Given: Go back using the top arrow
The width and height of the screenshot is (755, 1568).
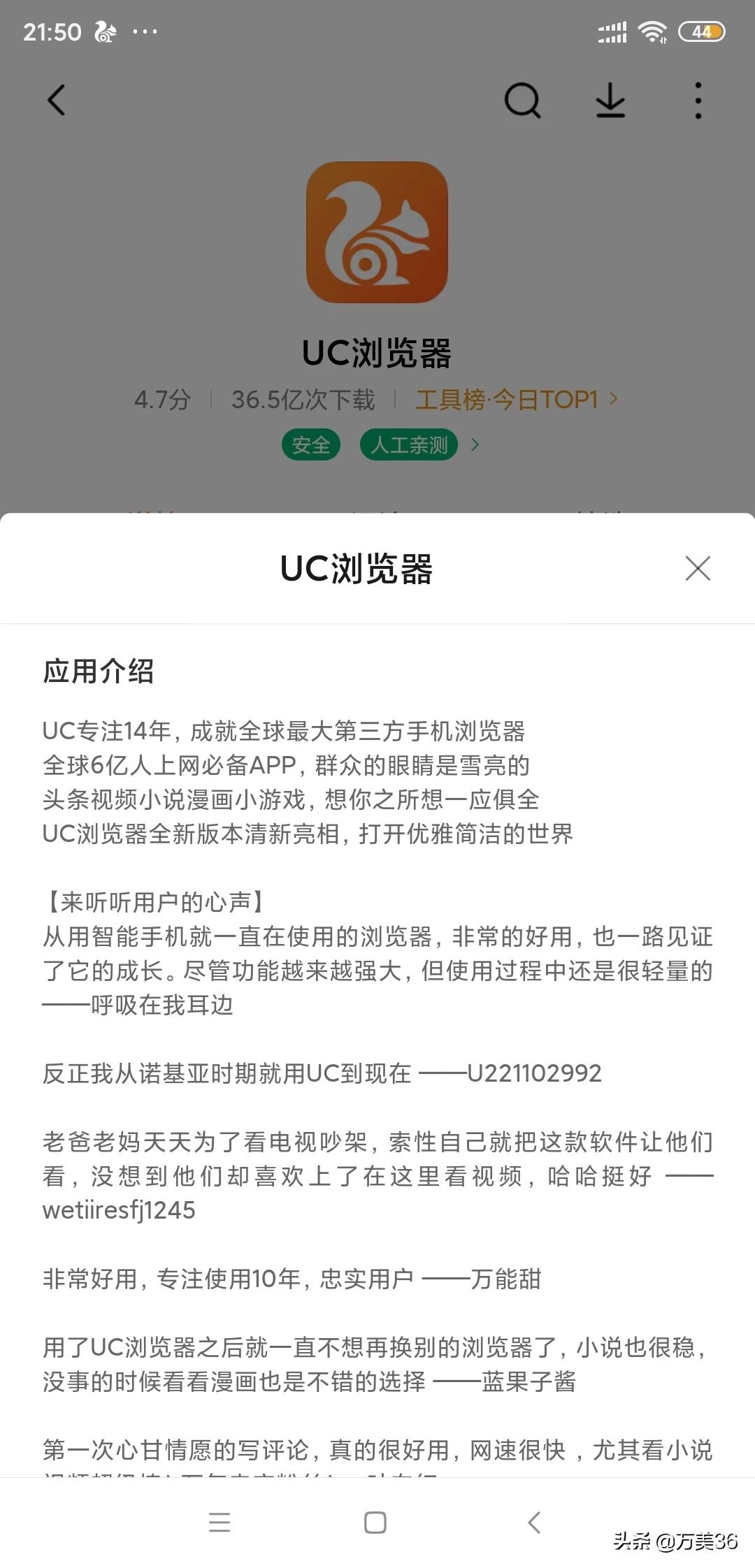Looking at the screenshot, I should click(x=57, y=101).
